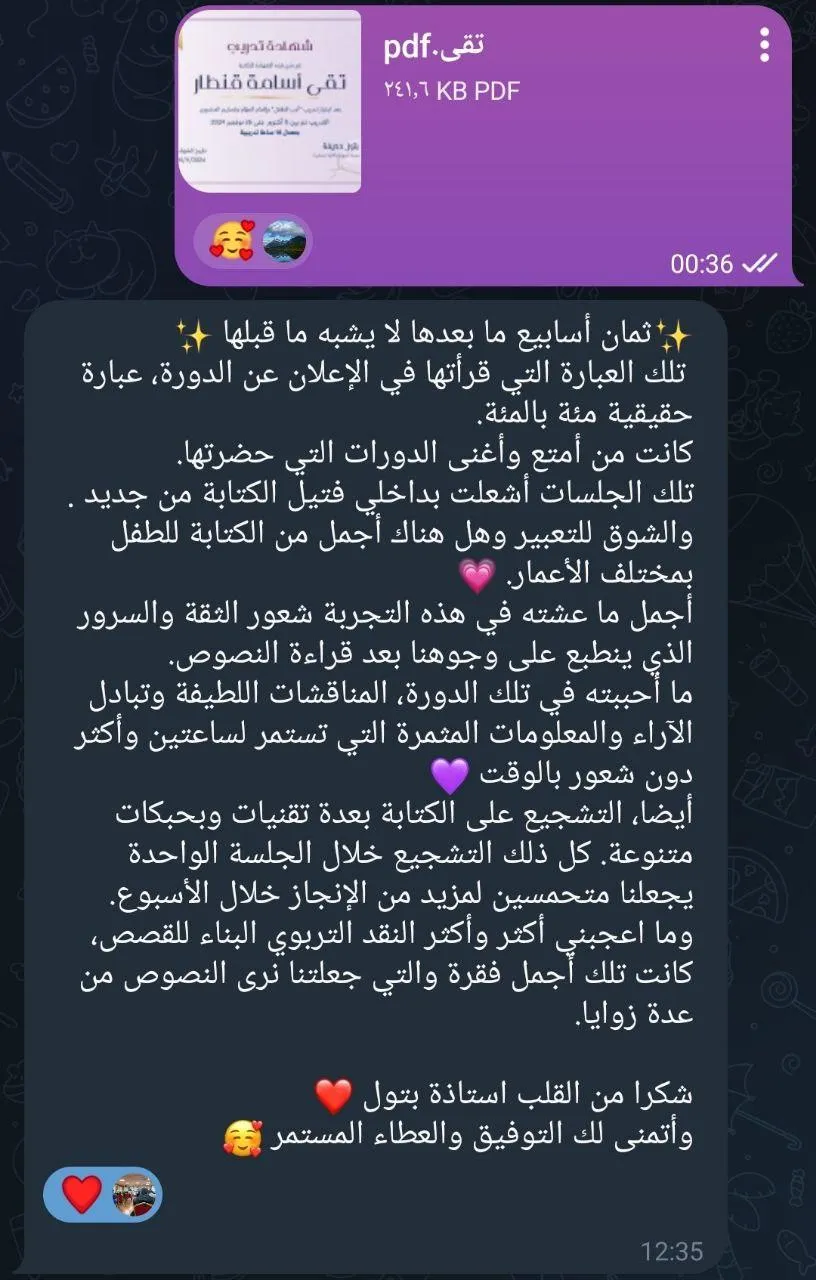Screen dimensions: 816x1280
Task: Open the PDF message's three-dot menu
Action: point(765,45)
